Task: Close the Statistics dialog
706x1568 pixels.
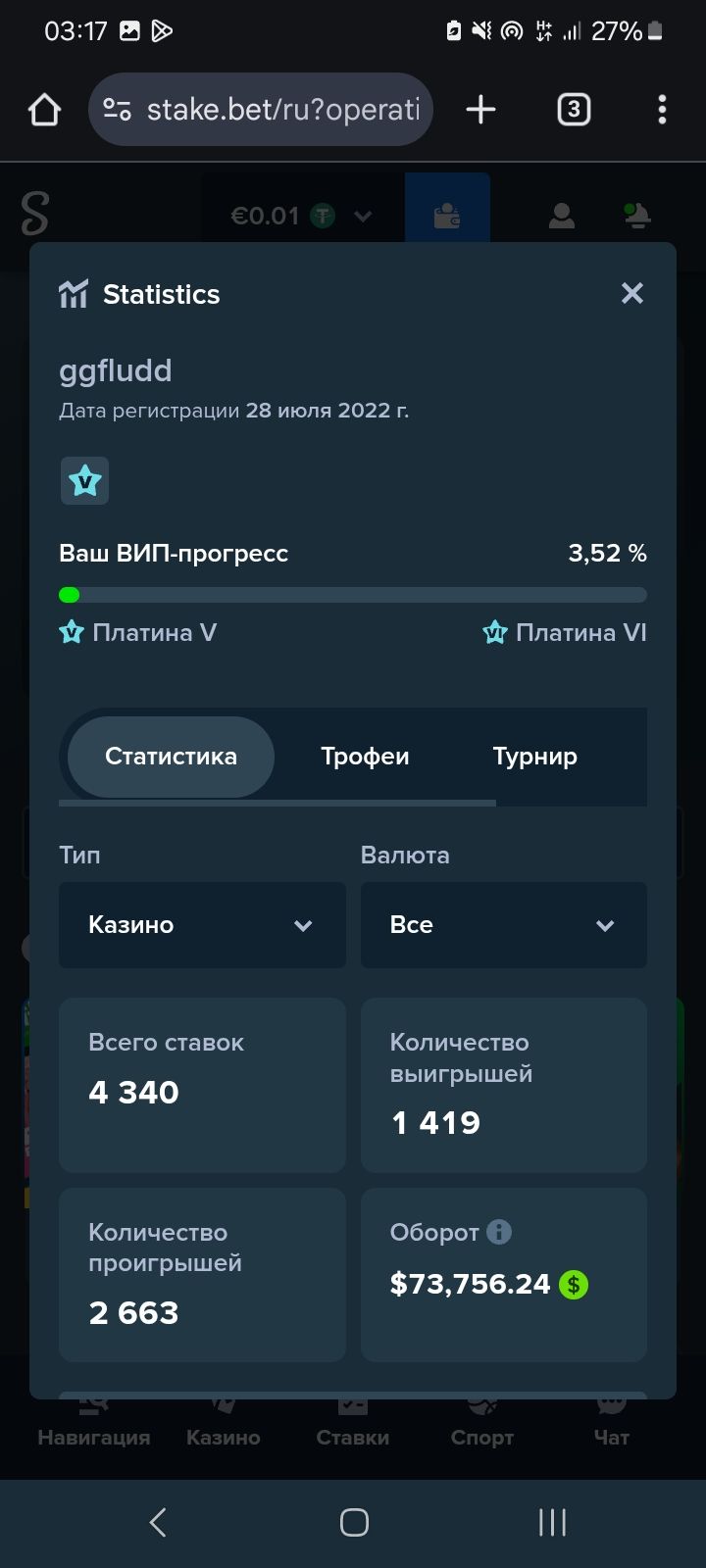Action: [x=632, y=293]
